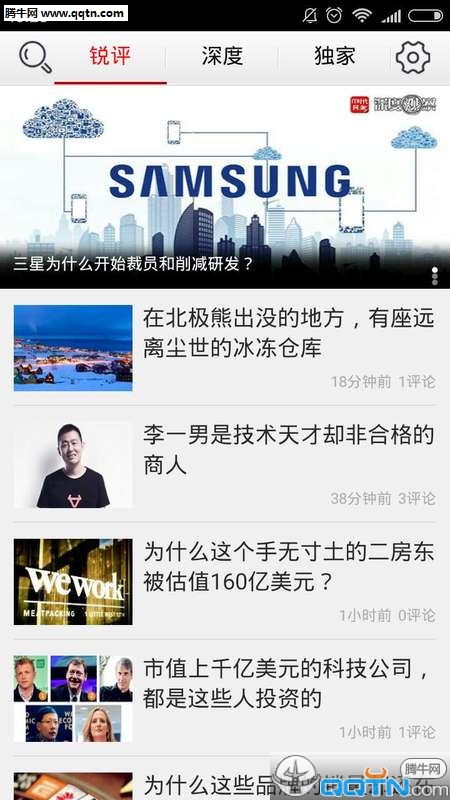Open the Samsung banner about 裁员和削减研发

tap(225, 187)
